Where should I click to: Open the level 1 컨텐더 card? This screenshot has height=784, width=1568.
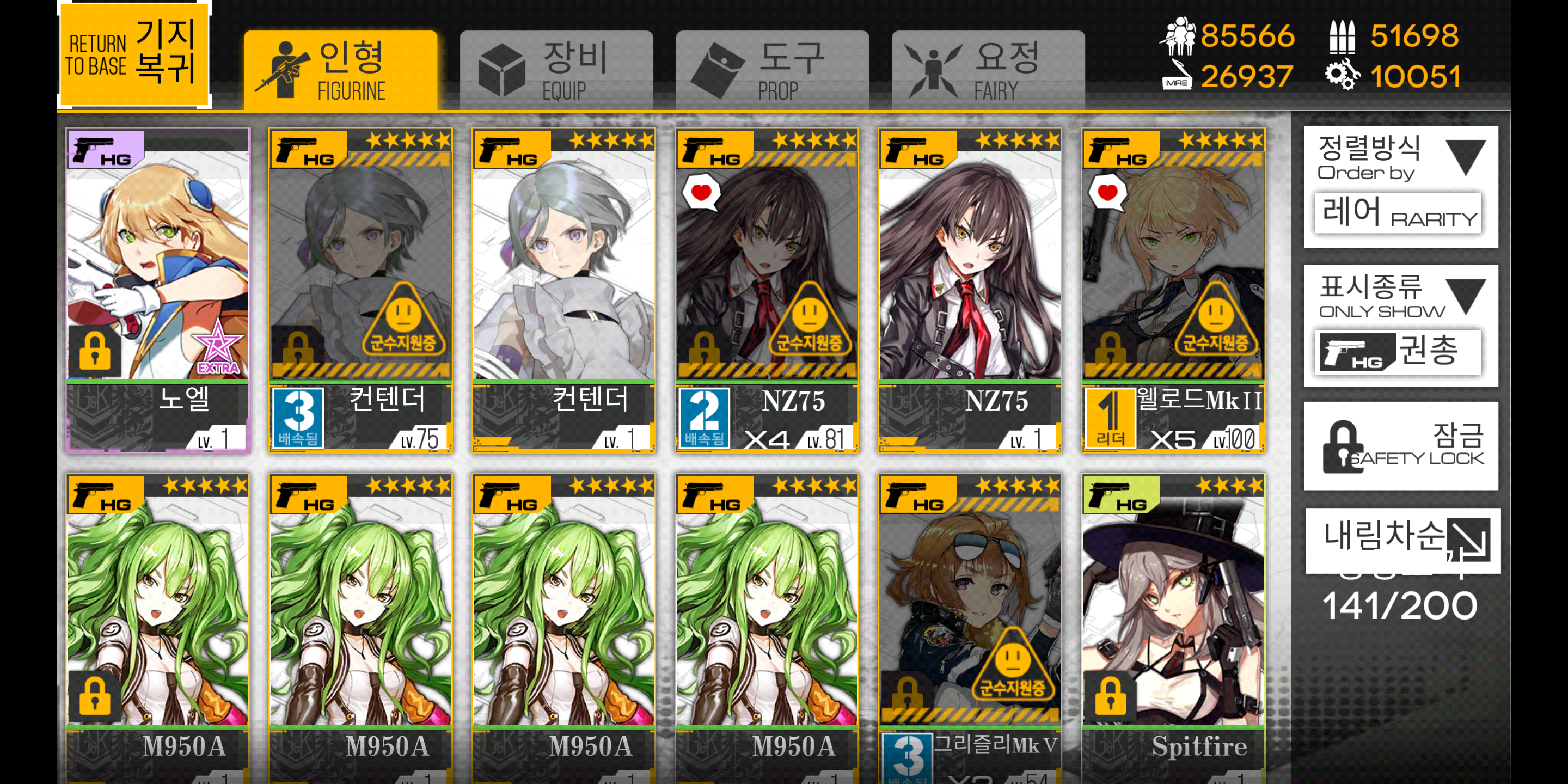(563, 289)
